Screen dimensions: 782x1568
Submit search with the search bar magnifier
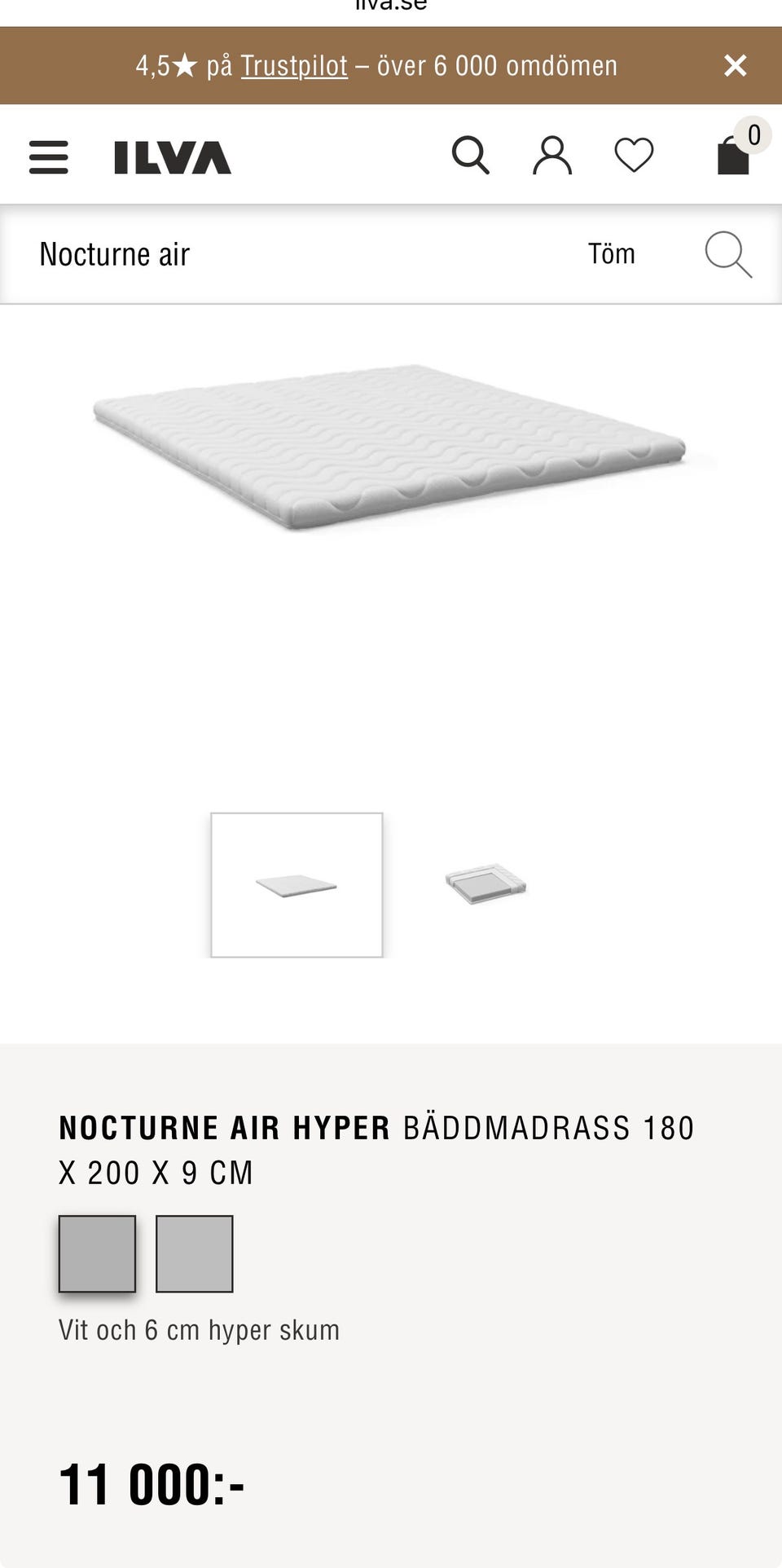click(728, 254)
